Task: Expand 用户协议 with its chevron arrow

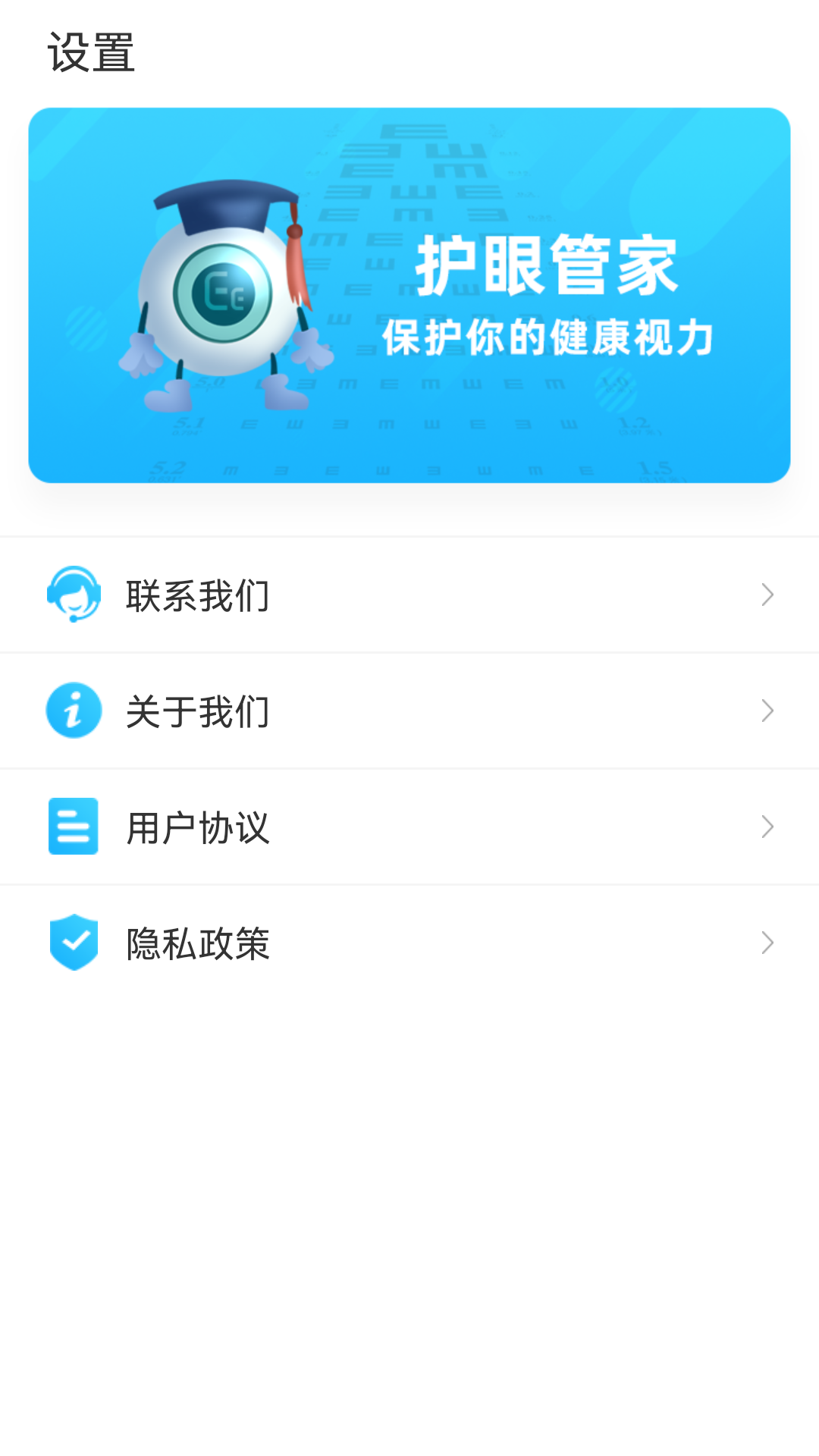Action: [x=768, y=827]
